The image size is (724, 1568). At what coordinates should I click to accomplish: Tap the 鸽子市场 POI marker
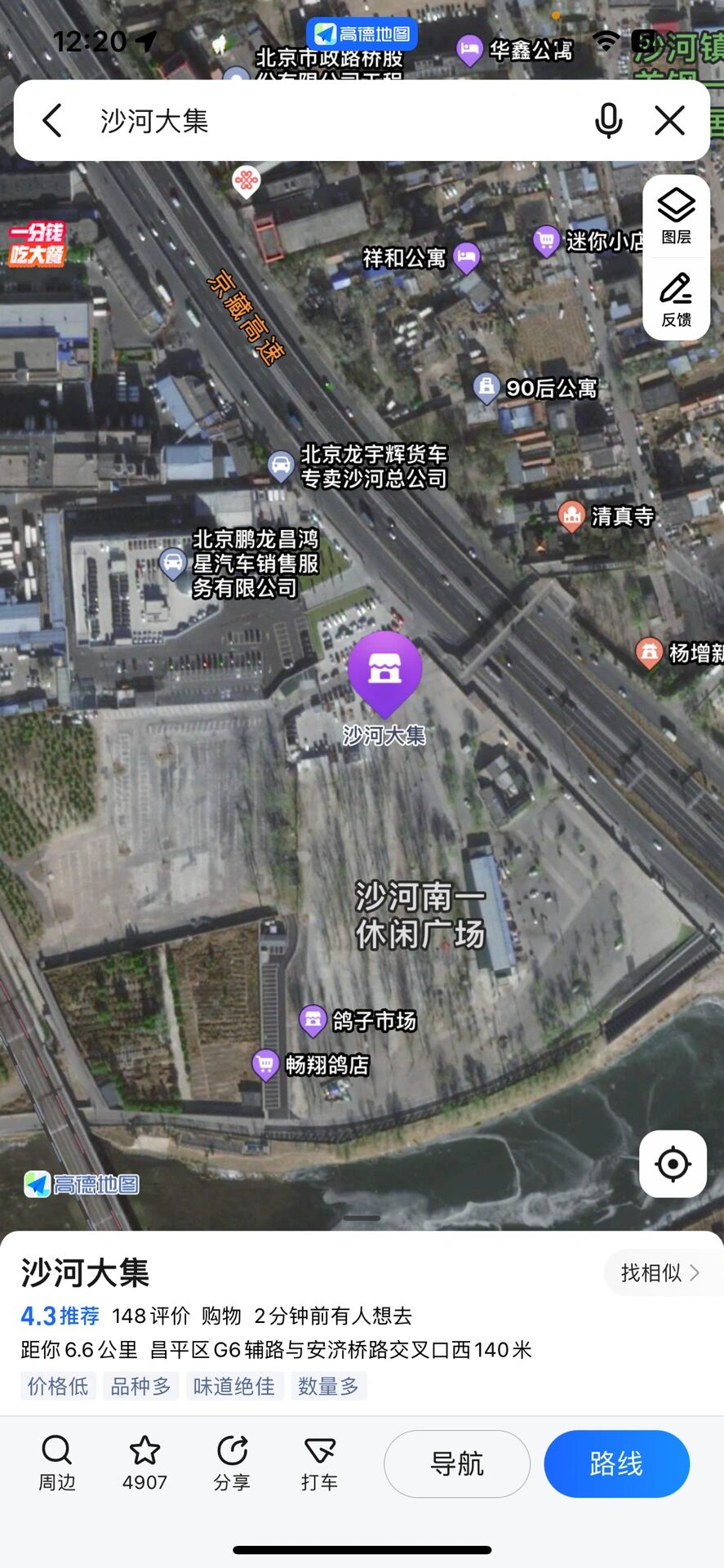point(314,1020)
